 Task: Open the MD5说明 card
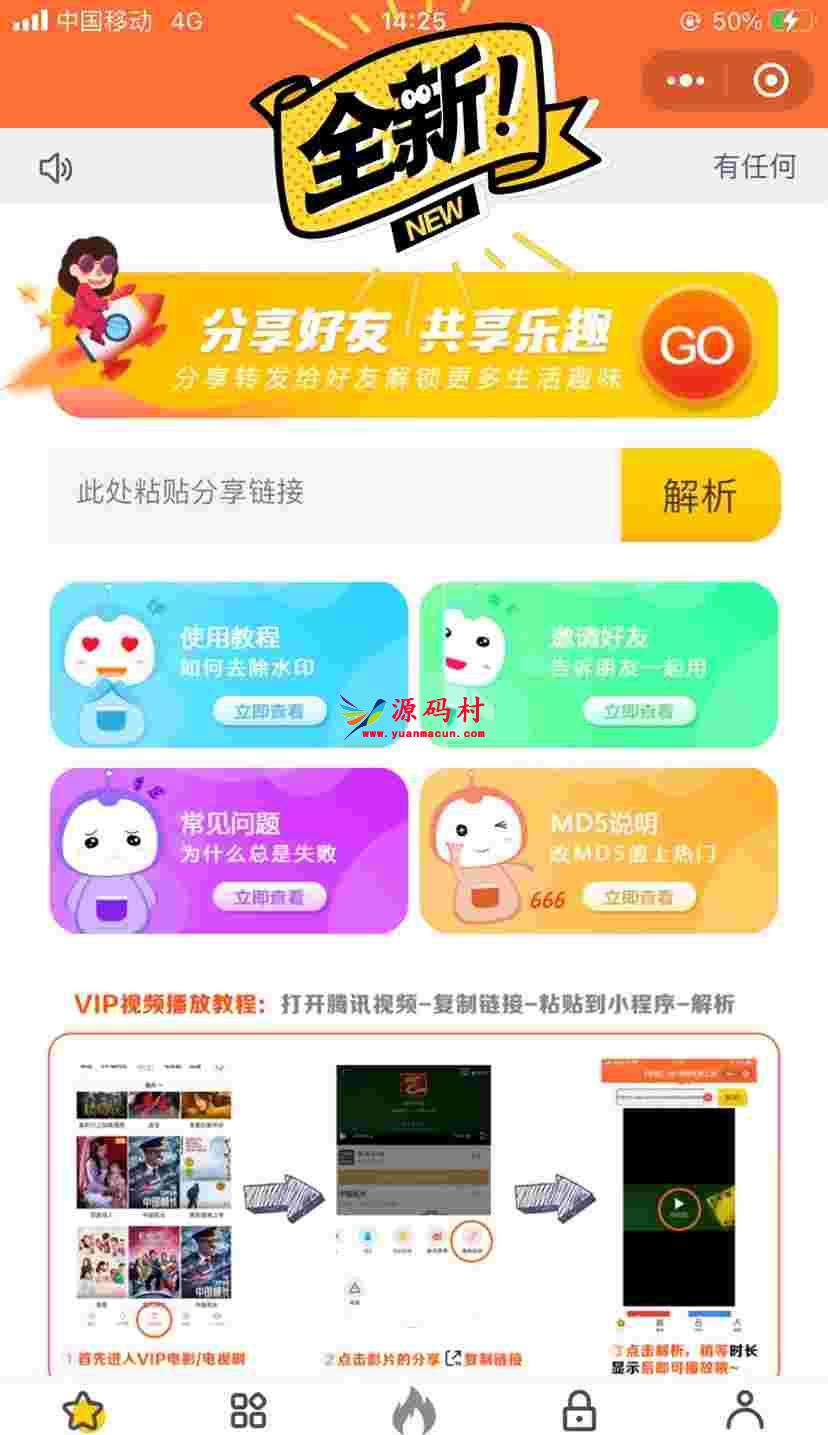coord(598,850)
